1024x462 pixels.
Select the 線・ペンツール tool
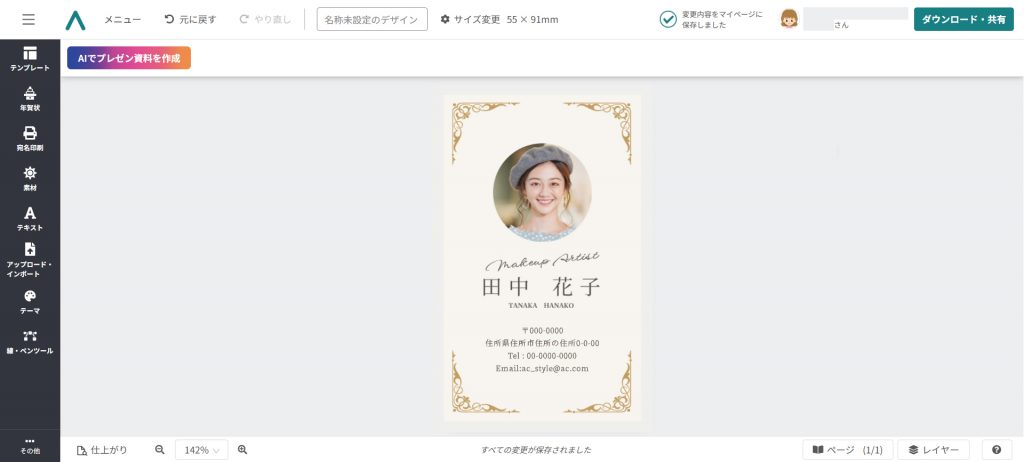pos(30,342)
